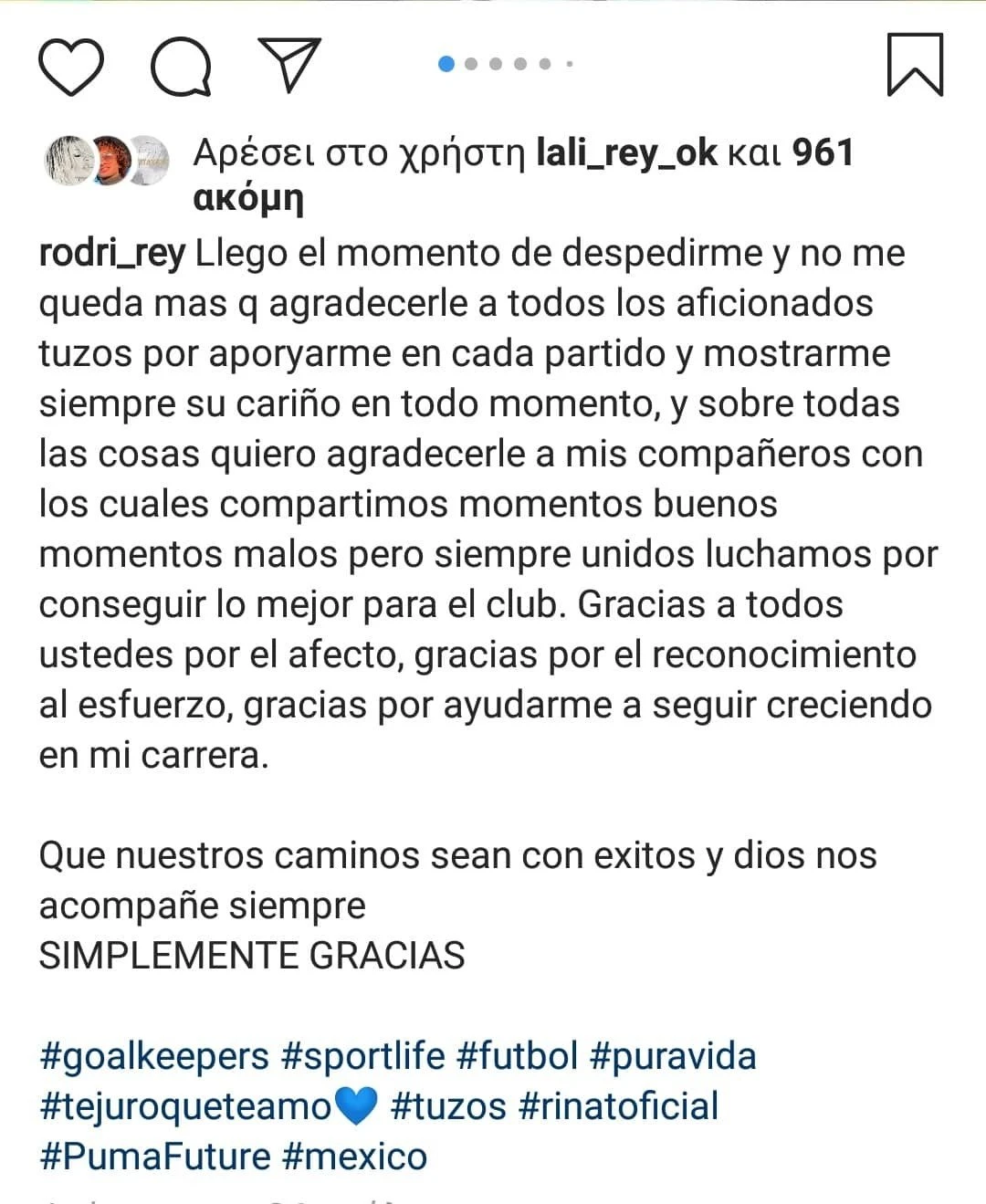Image resolution: width=986 pixels, height=1204 pixels.
Task: Open the #PumaFuture hashtag
Action: pyautogui.click(x=154, y=1157)
